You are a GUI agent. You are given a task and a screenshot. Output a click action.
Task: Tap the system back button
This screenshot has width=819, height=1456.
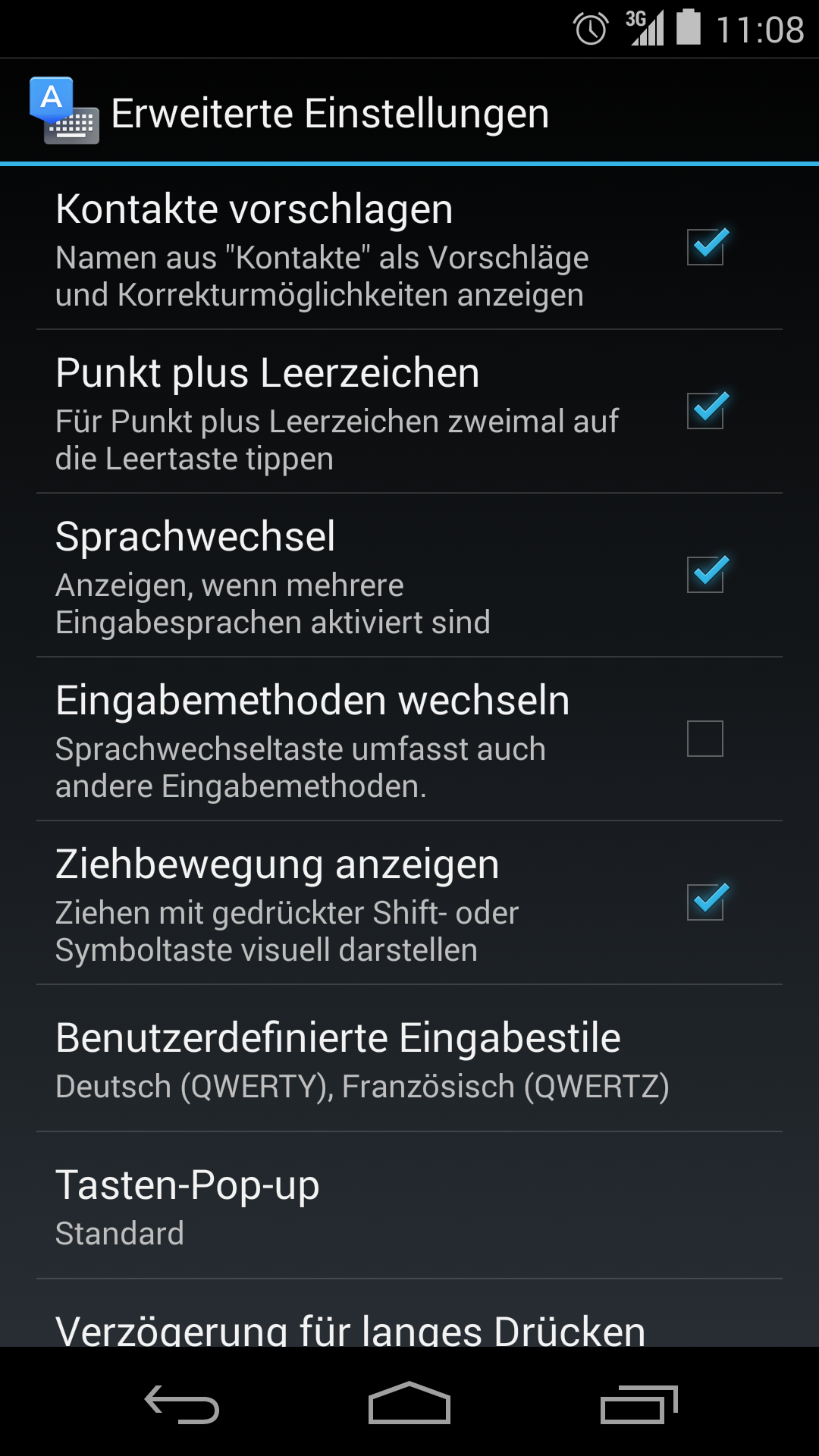[x=182, y=1403]
